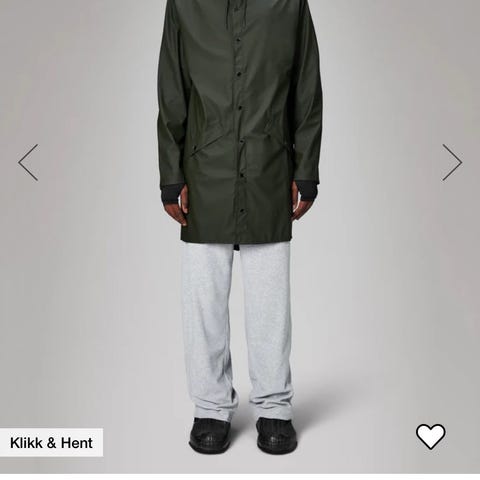Add the raincoat to favorites with heart
This screenshot has height=480, width=480.
[x=430, y=436]
